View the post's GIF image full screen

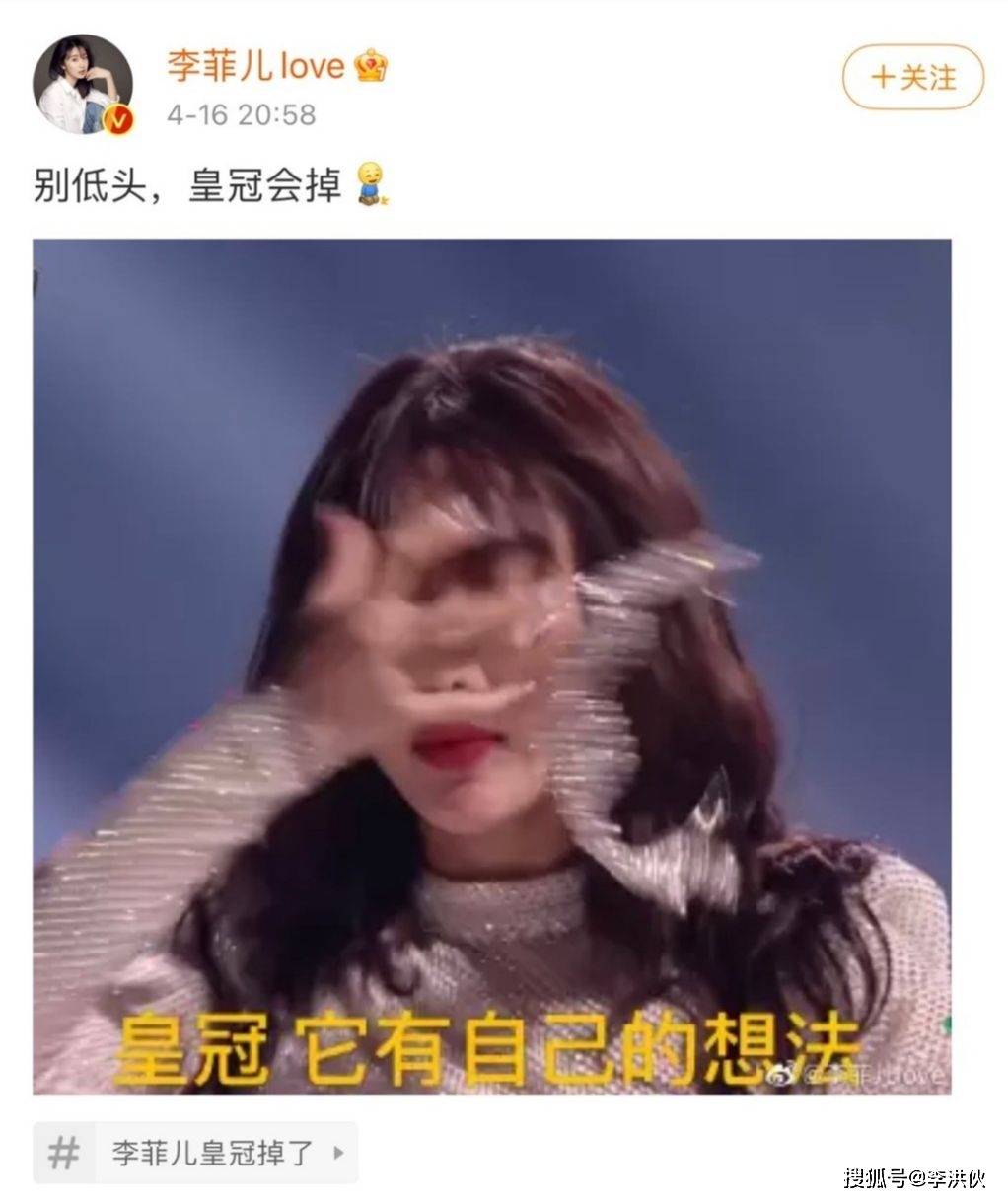(491, 667)
